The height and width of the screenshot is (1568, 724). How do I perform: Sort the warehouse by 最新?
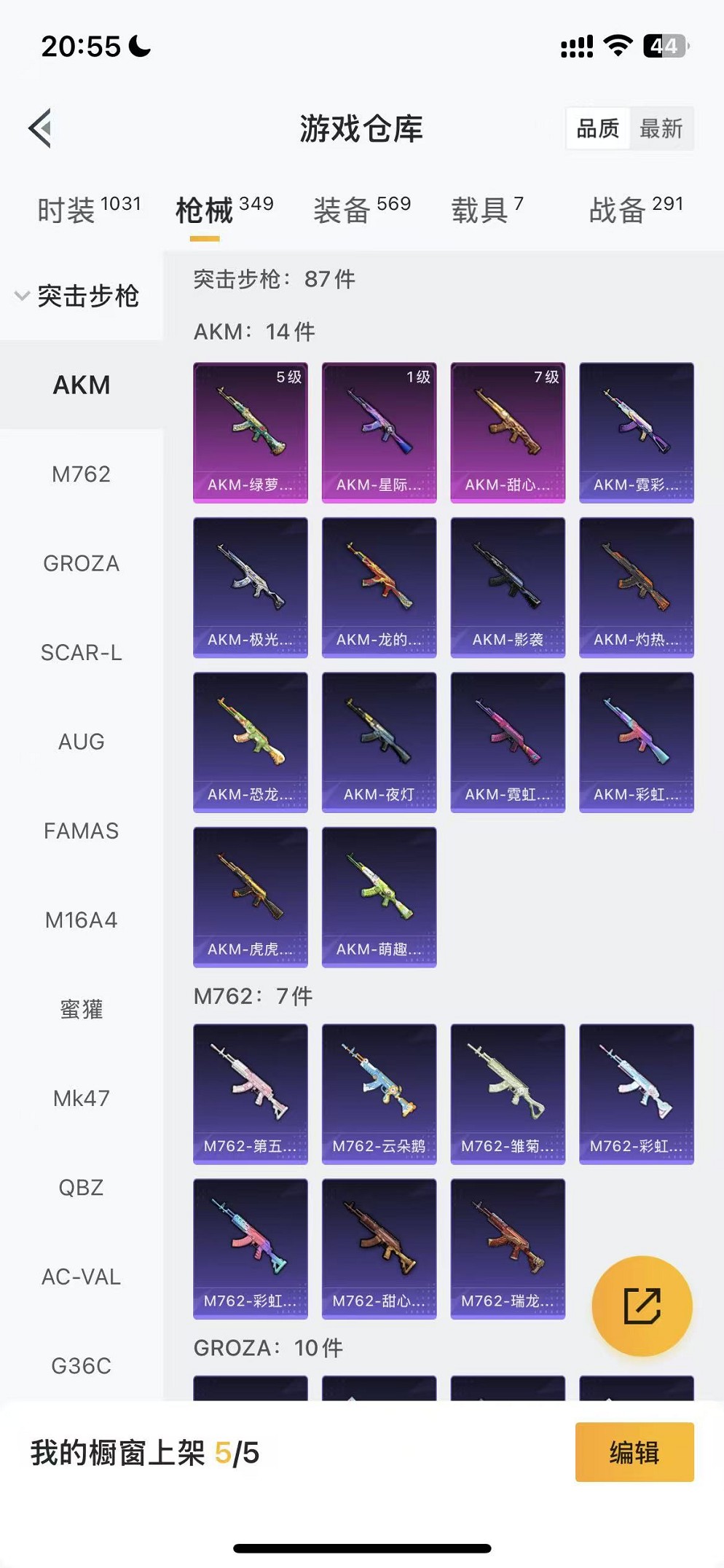point(661,129)
